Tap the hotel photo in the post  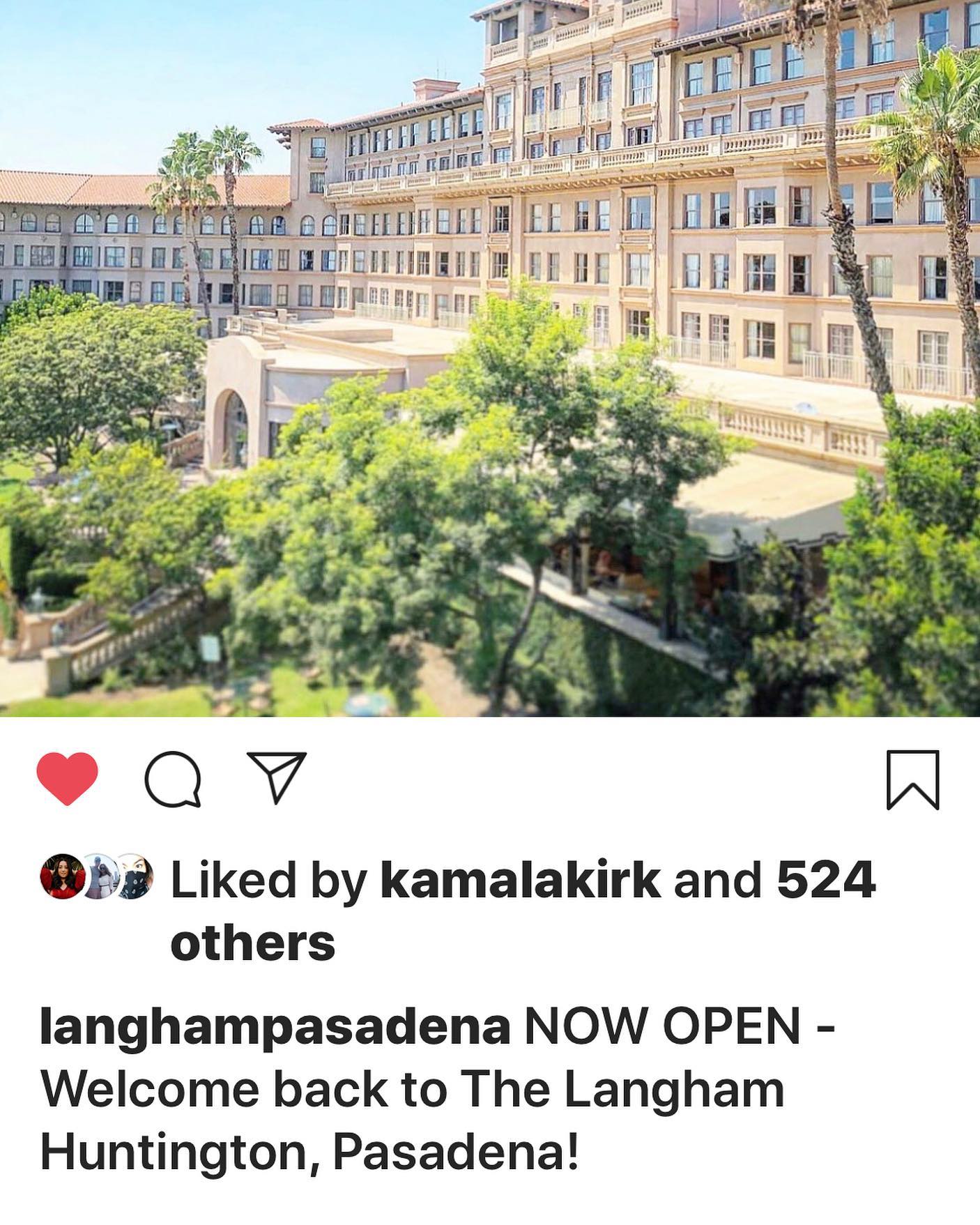pos(490,358)
